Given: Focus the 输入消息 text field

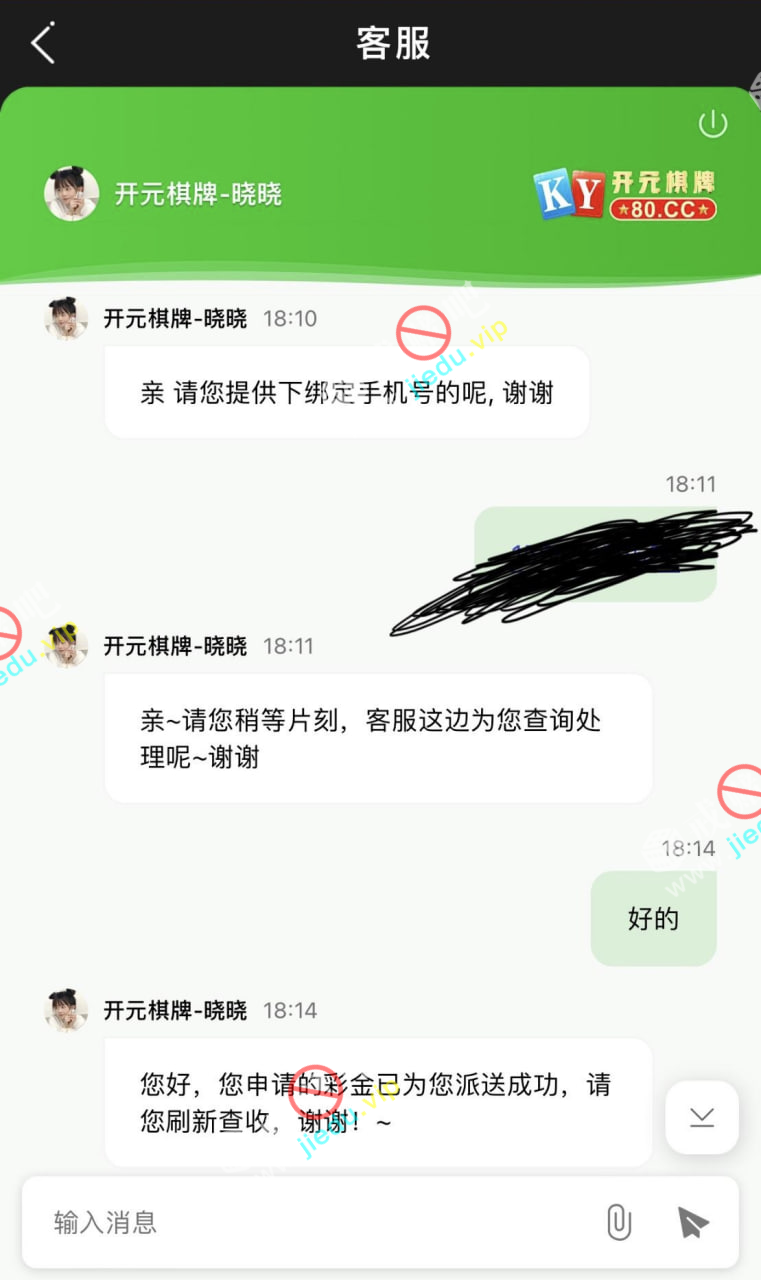Looking at the screenshot, I should [300, 1222].
